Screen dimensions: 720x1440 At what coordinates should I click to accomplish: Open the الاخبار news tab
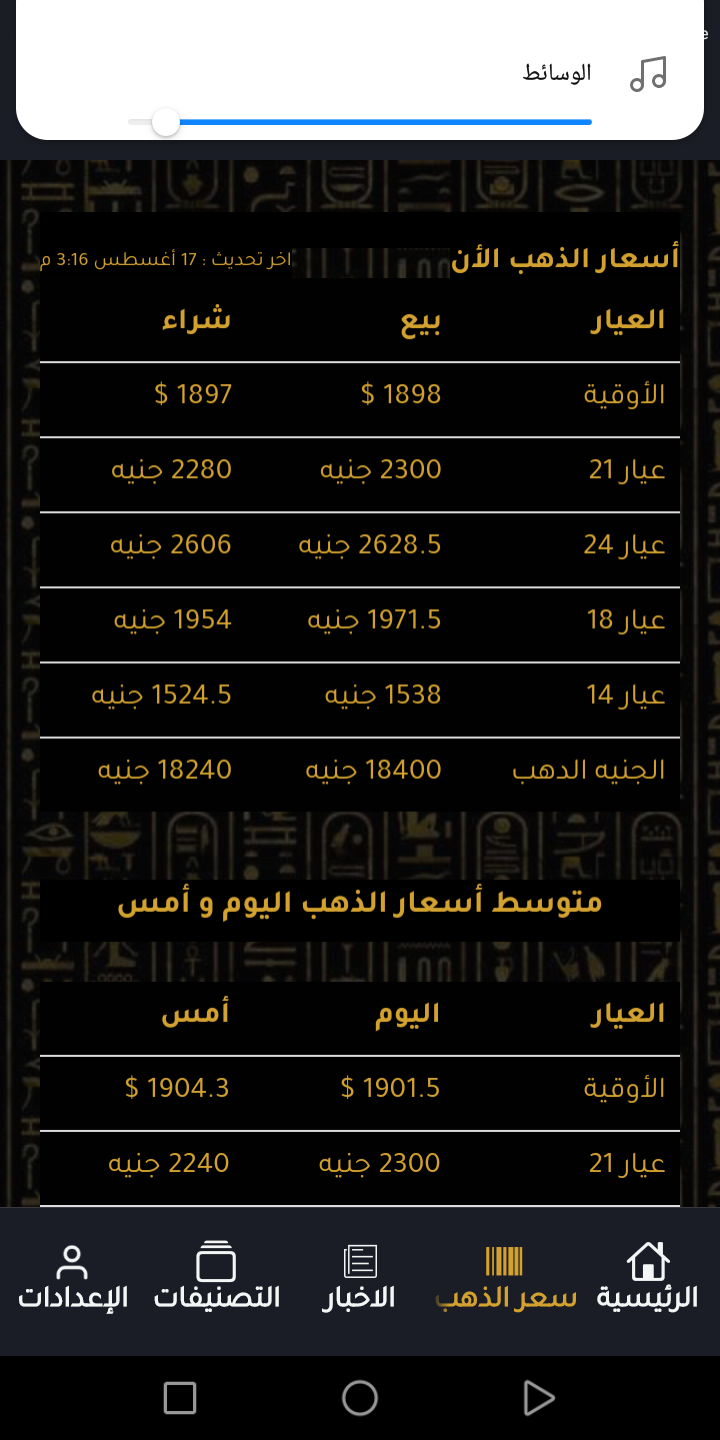pos(359,1276)
